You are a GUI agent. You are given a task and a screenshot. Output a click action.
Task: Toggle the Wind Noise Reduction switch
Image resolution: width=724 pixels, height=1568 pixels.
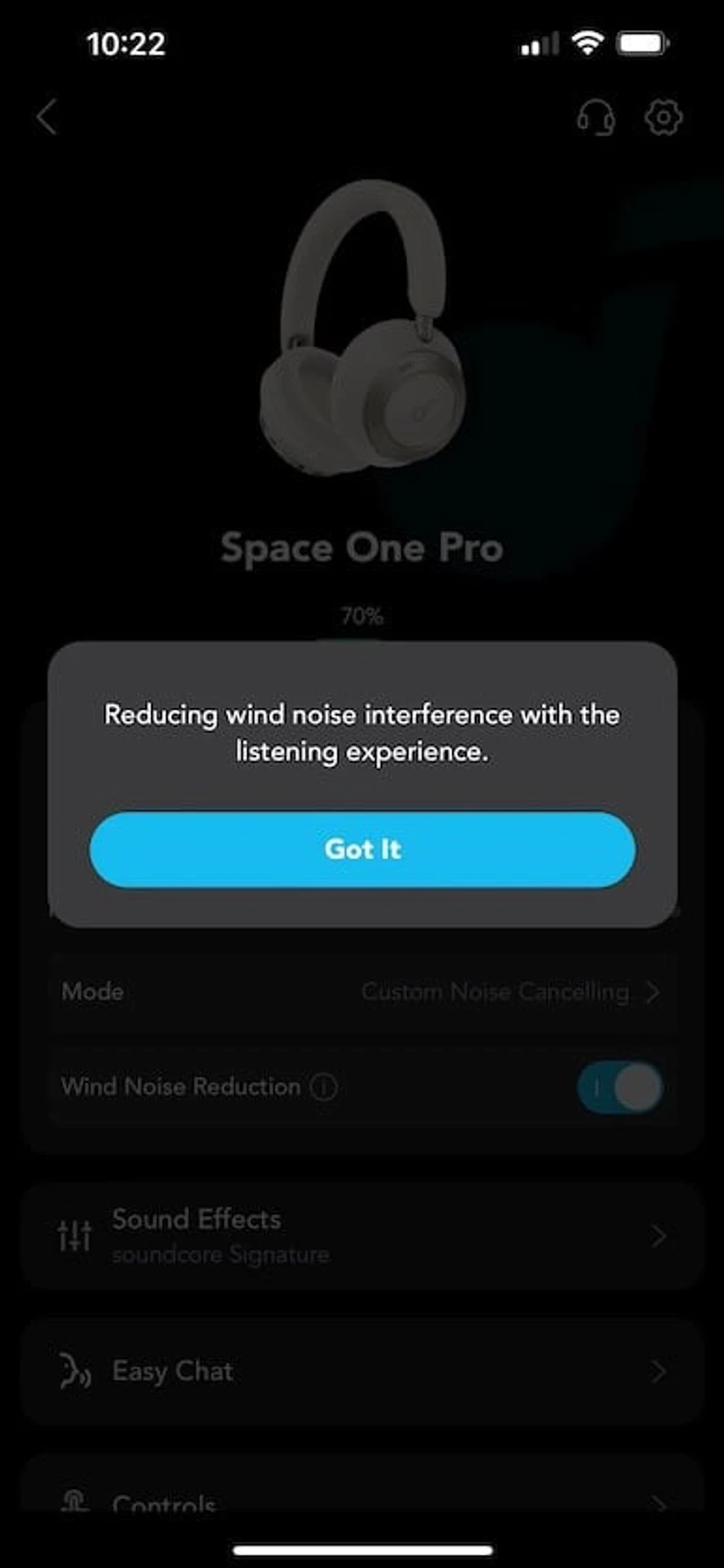tap(620, 1087)
